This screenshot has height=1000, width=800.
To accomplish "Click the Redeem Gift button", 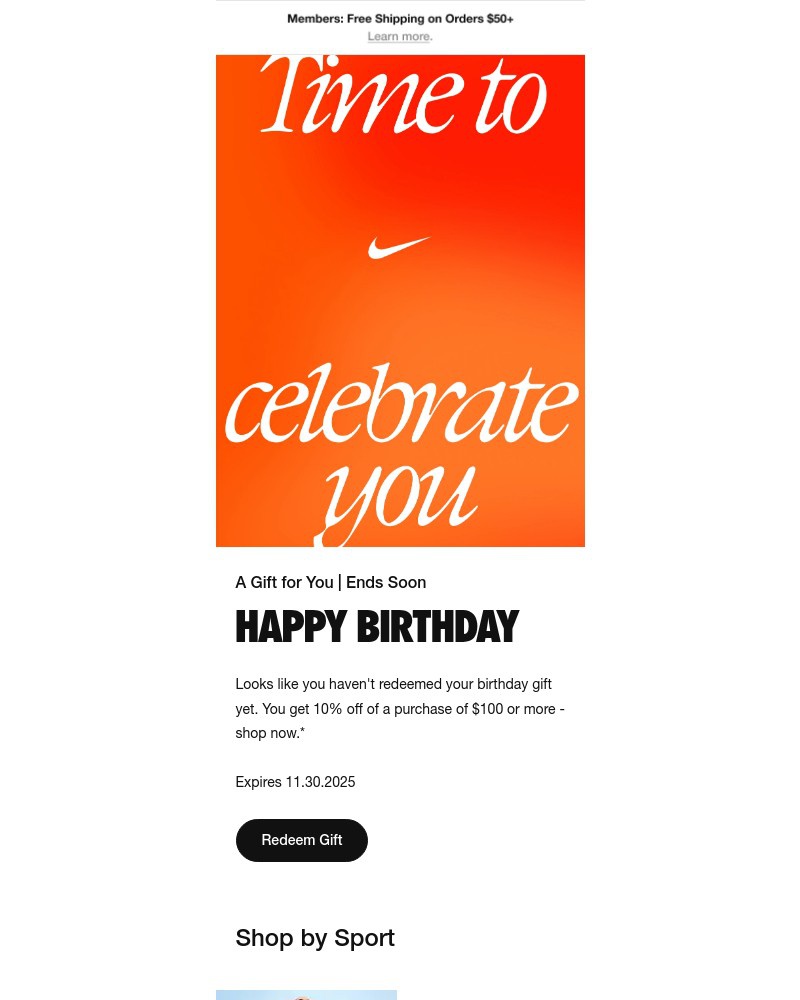I will pyautogui.click(x=301, y=840).
